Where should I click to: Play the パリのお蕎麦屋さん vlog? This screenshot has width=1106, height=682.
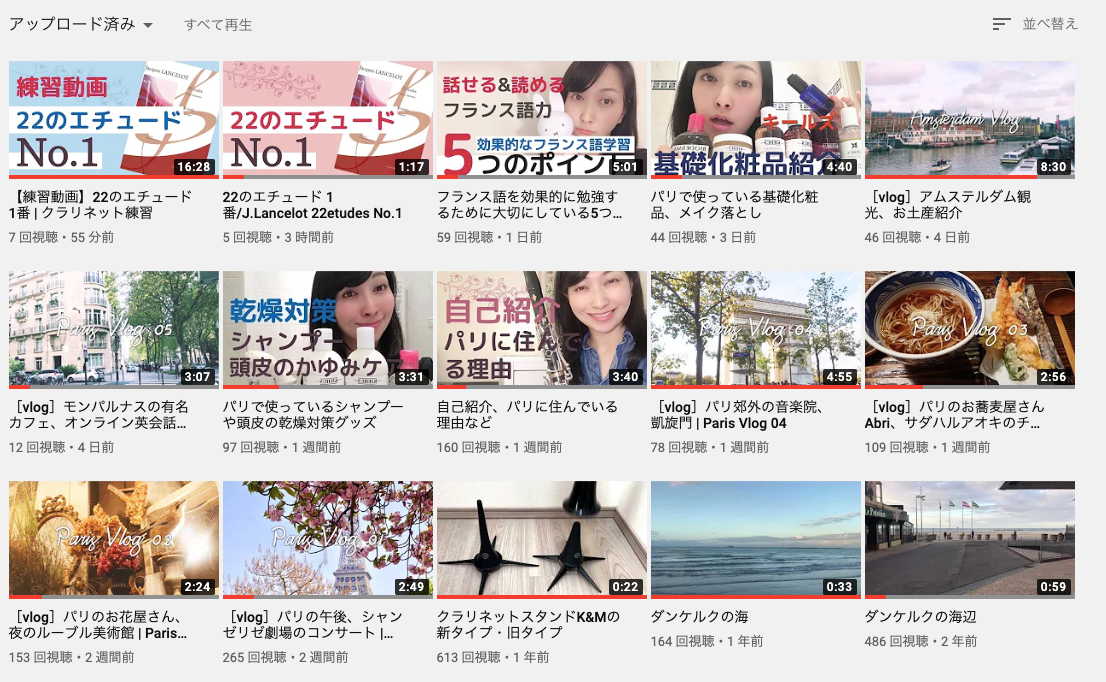pyautogui.click(x=969, y=329)
